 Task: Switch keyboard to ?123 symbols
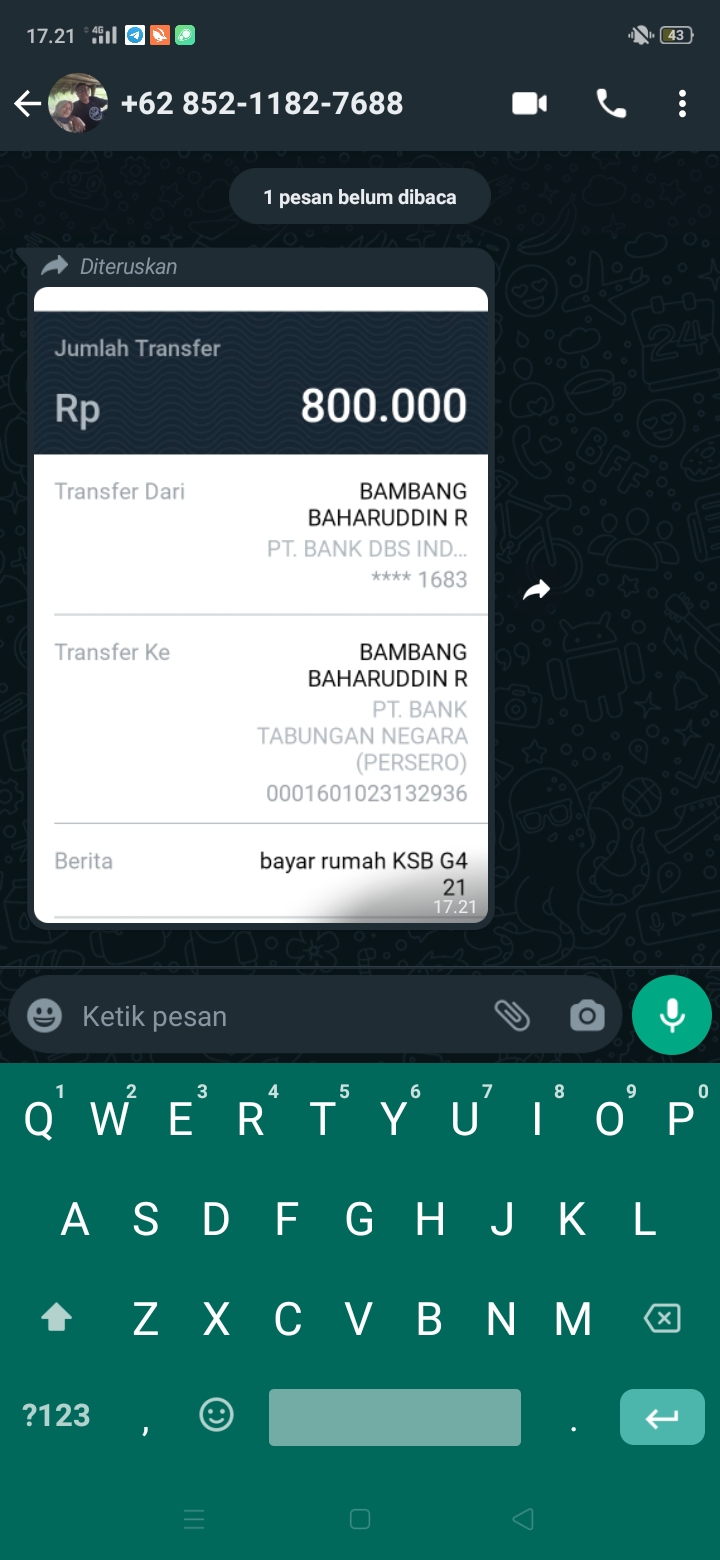click(56, 1416)
